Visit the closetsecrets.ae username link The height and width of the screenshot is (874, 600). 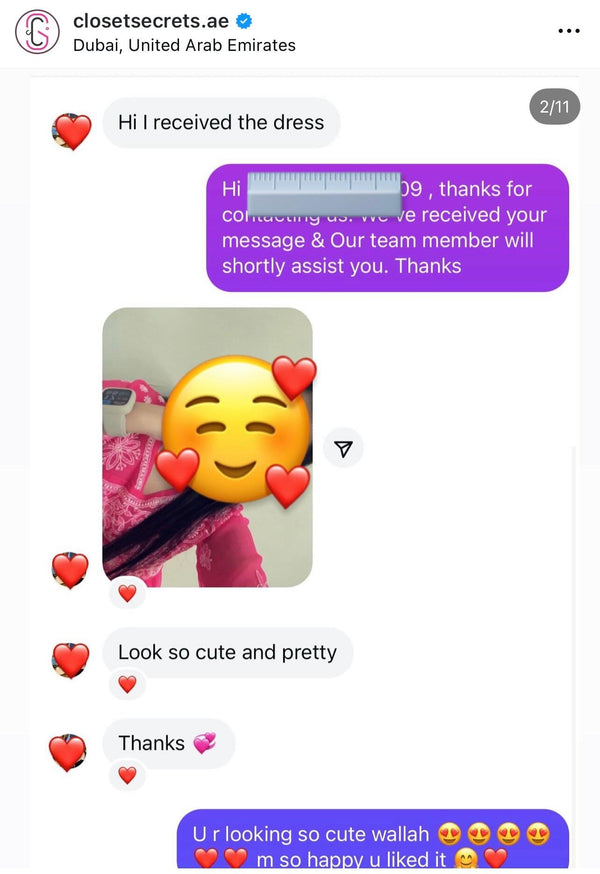150,21
